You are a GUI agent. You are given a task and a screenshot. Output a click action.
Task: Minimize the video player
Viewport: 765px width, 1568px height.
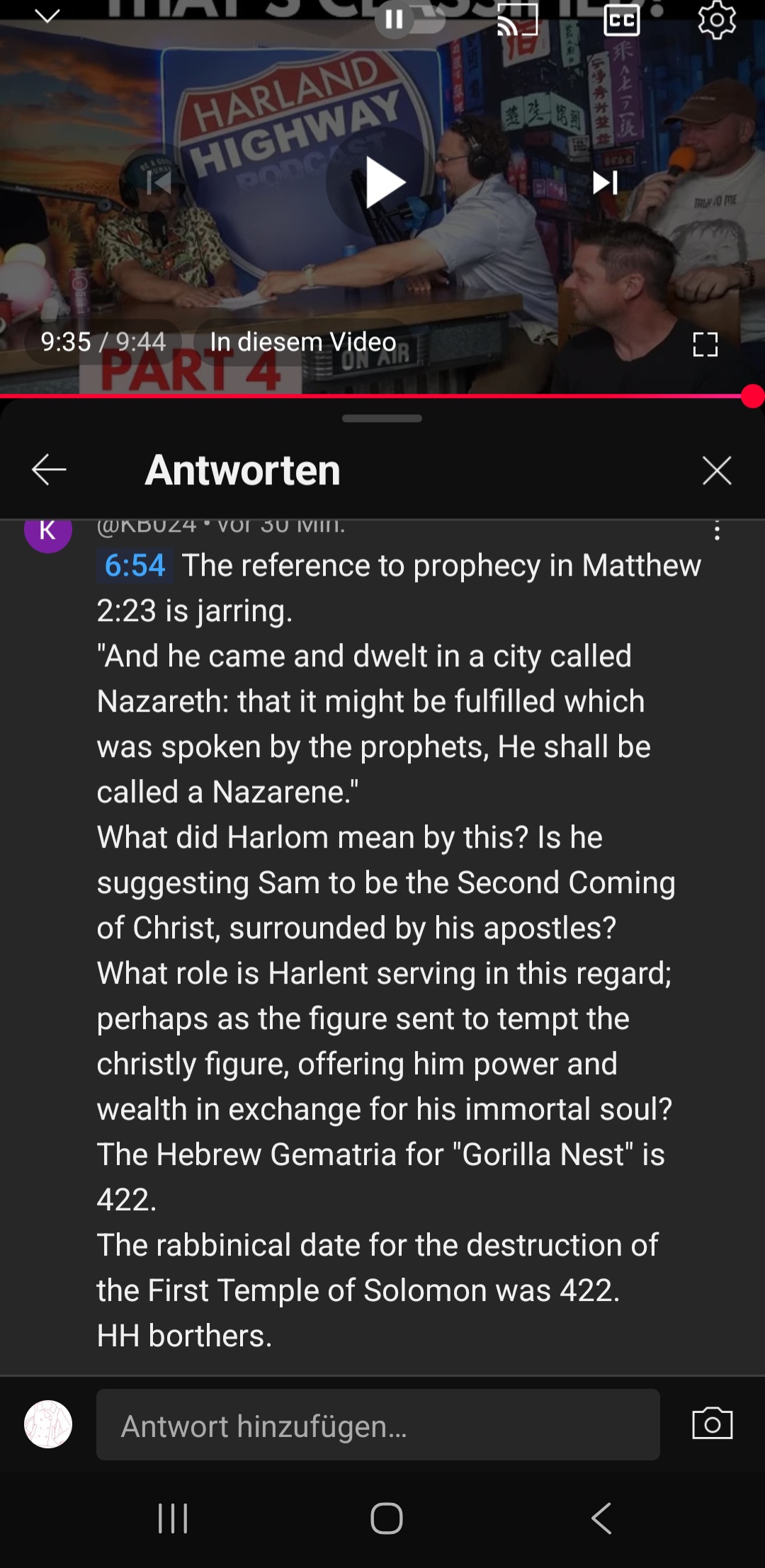47,16
